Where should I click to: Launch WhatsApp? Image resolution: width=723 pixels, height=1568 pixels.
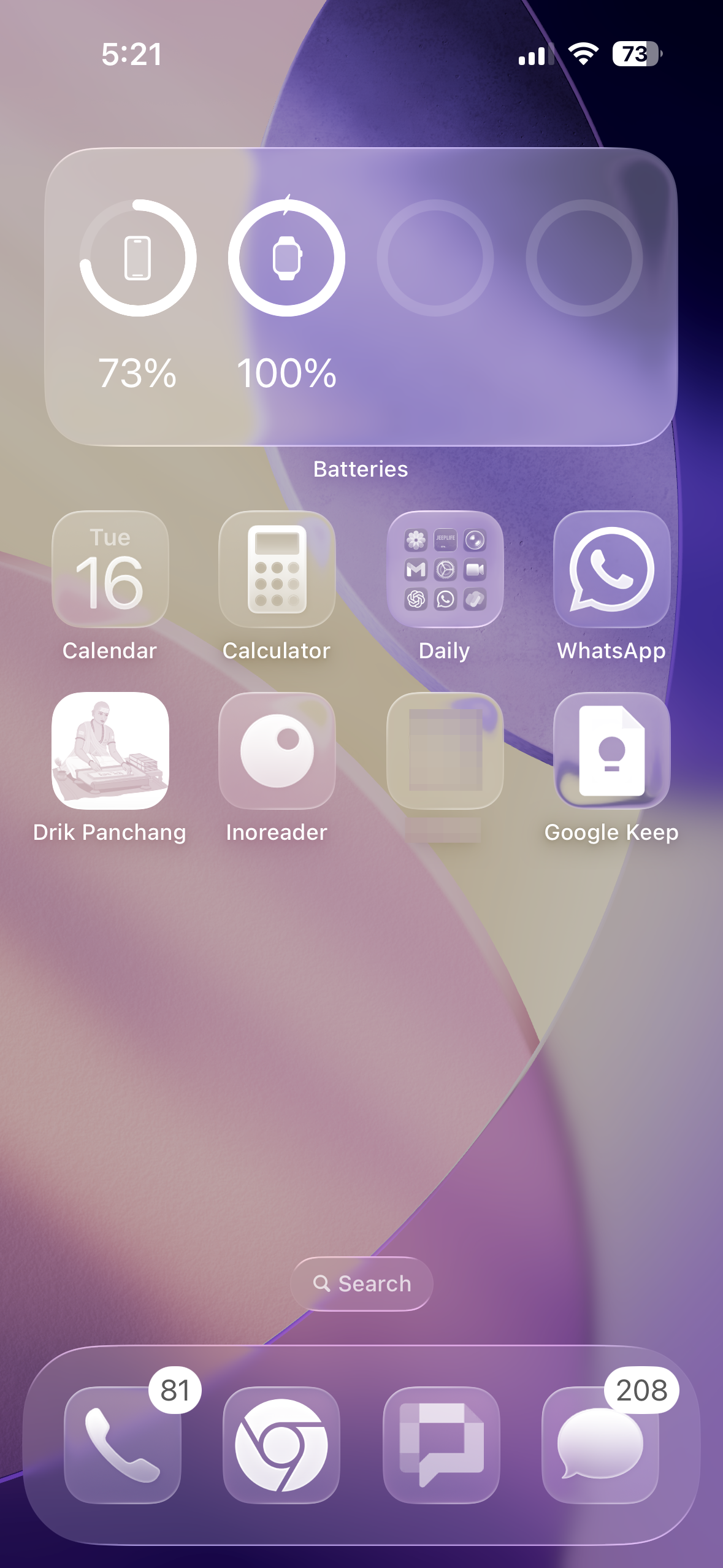tap(611, 569)
